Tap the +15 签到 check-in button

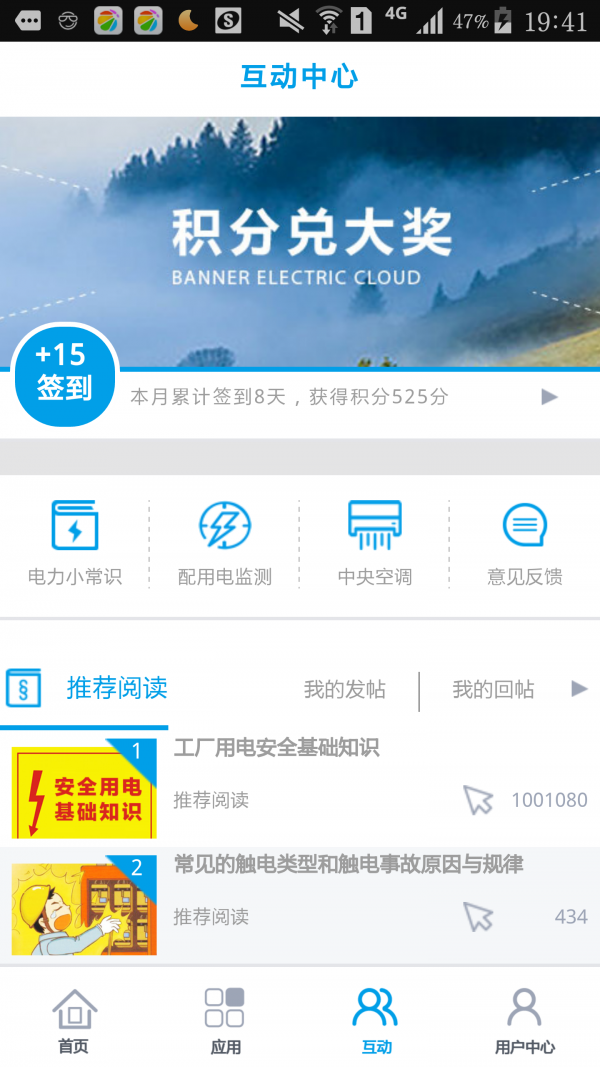(64, 375)
